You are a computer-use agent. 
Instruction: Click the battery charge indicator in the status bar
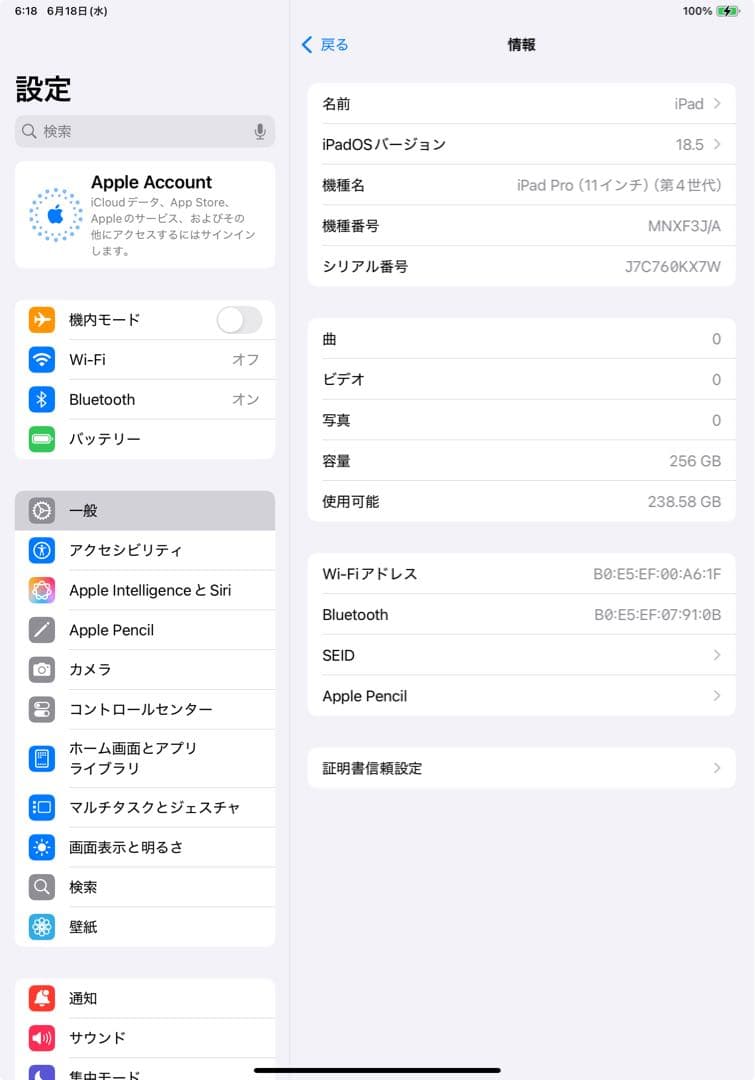725,12
